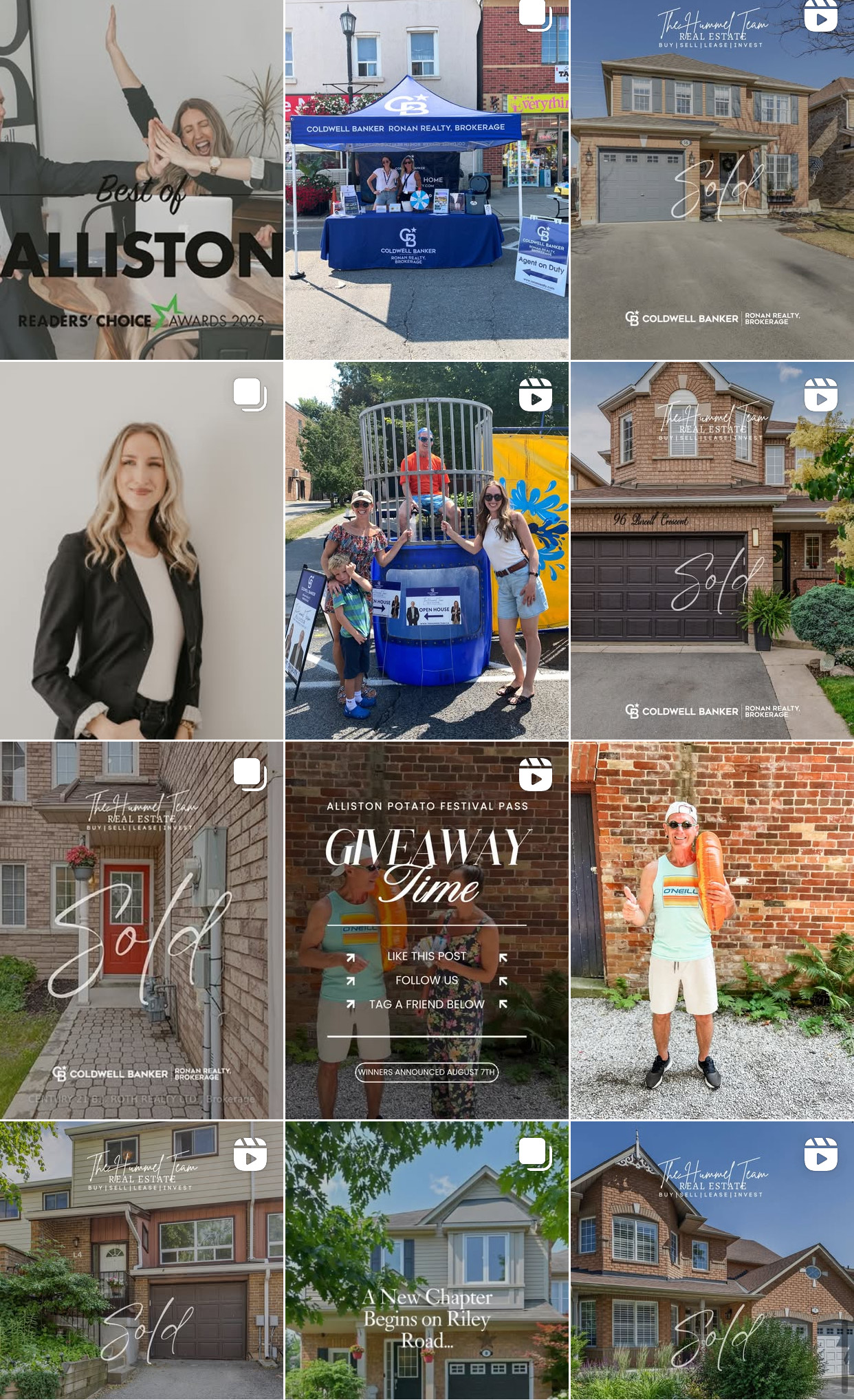The width and height of the screenshot is (854, 1400).
Task: Play the dunk tank reel
Action: pyautogui.click(x=426, y=550)
